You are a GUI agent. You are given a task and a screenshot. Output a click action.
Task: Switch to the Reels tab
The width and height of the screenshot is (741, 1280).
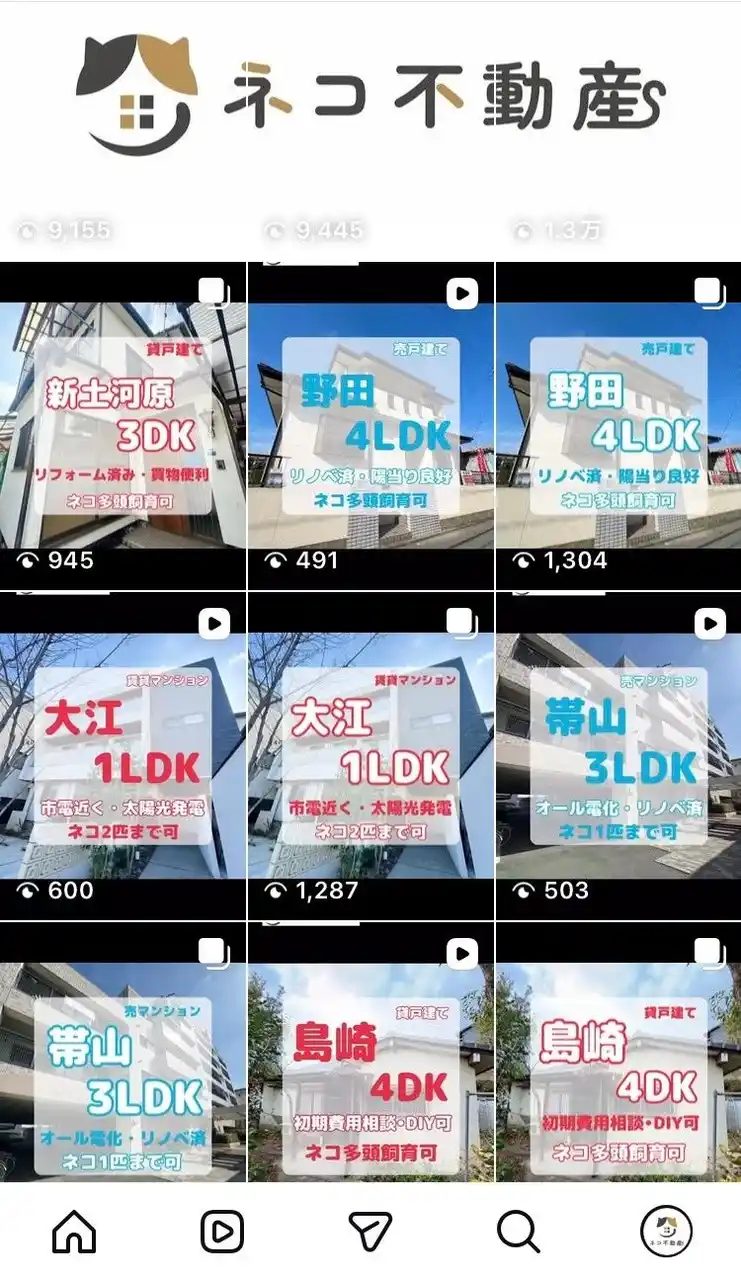tap(222, 1231)
